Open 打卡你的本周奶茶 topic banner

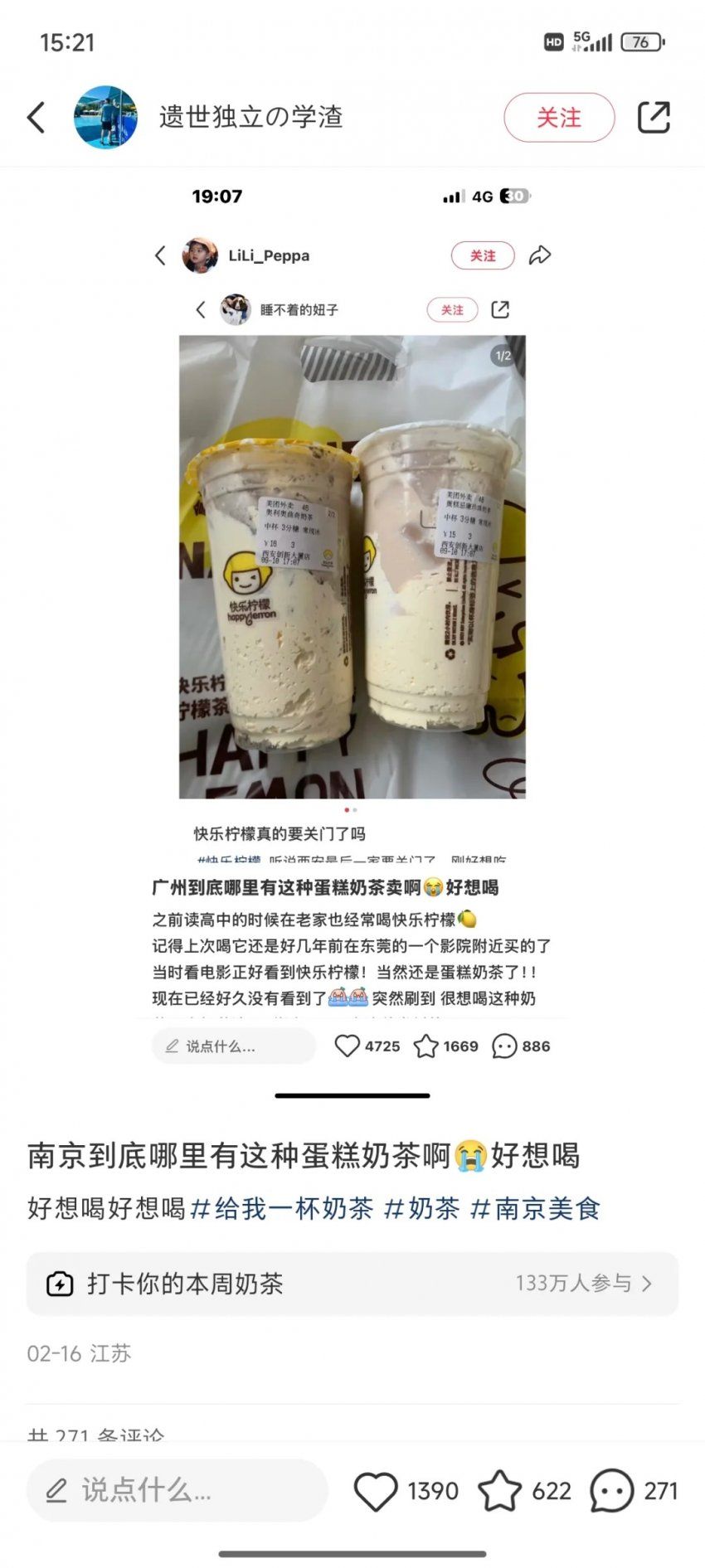coord(352,1284)
